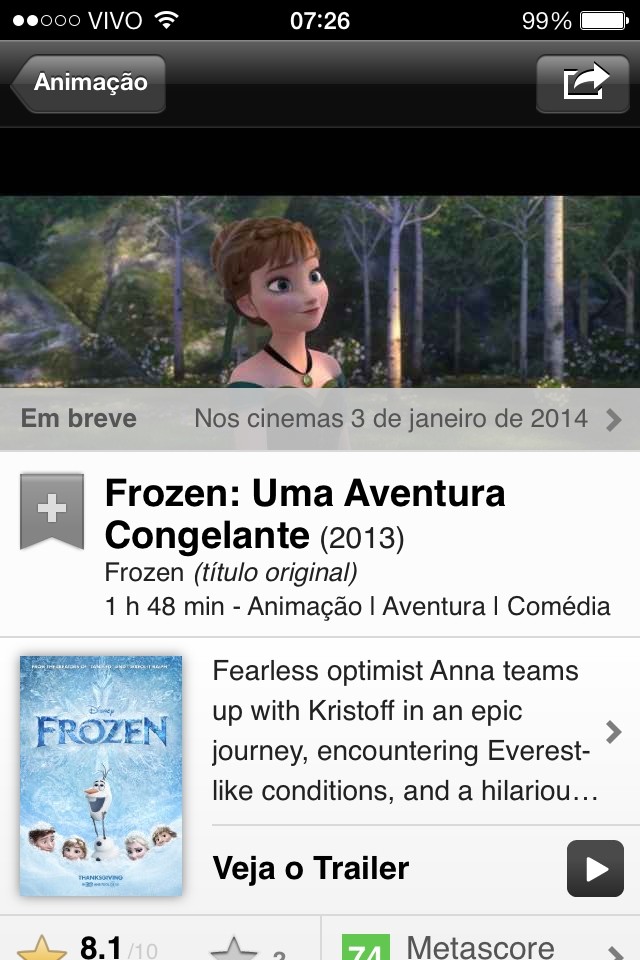Screen dimensions: 640x960
Task: Expand the Frozen plot summary
Action: [410, 730]
